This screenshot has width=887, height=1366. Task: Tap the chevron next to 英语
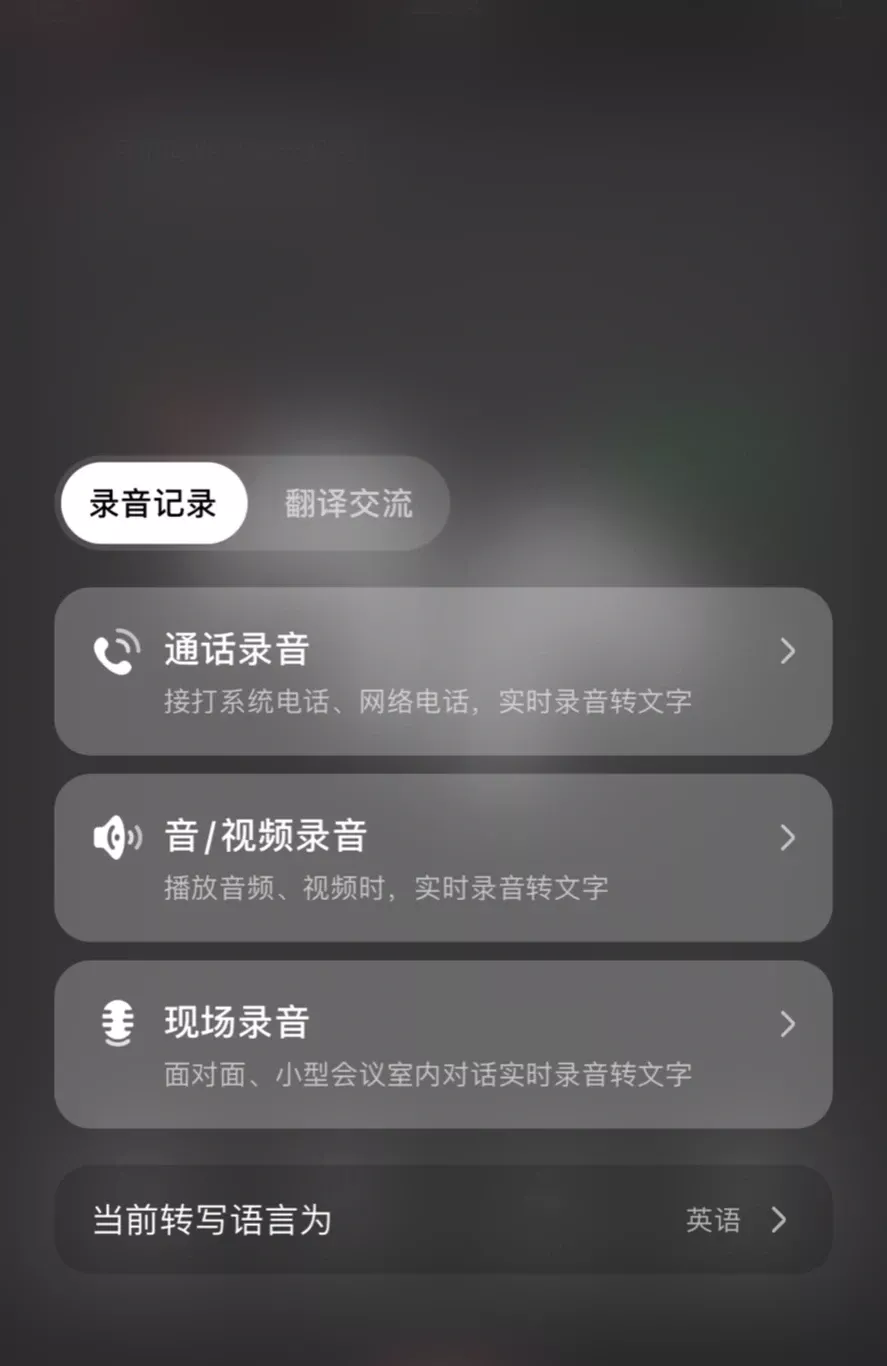point(777,1220)
